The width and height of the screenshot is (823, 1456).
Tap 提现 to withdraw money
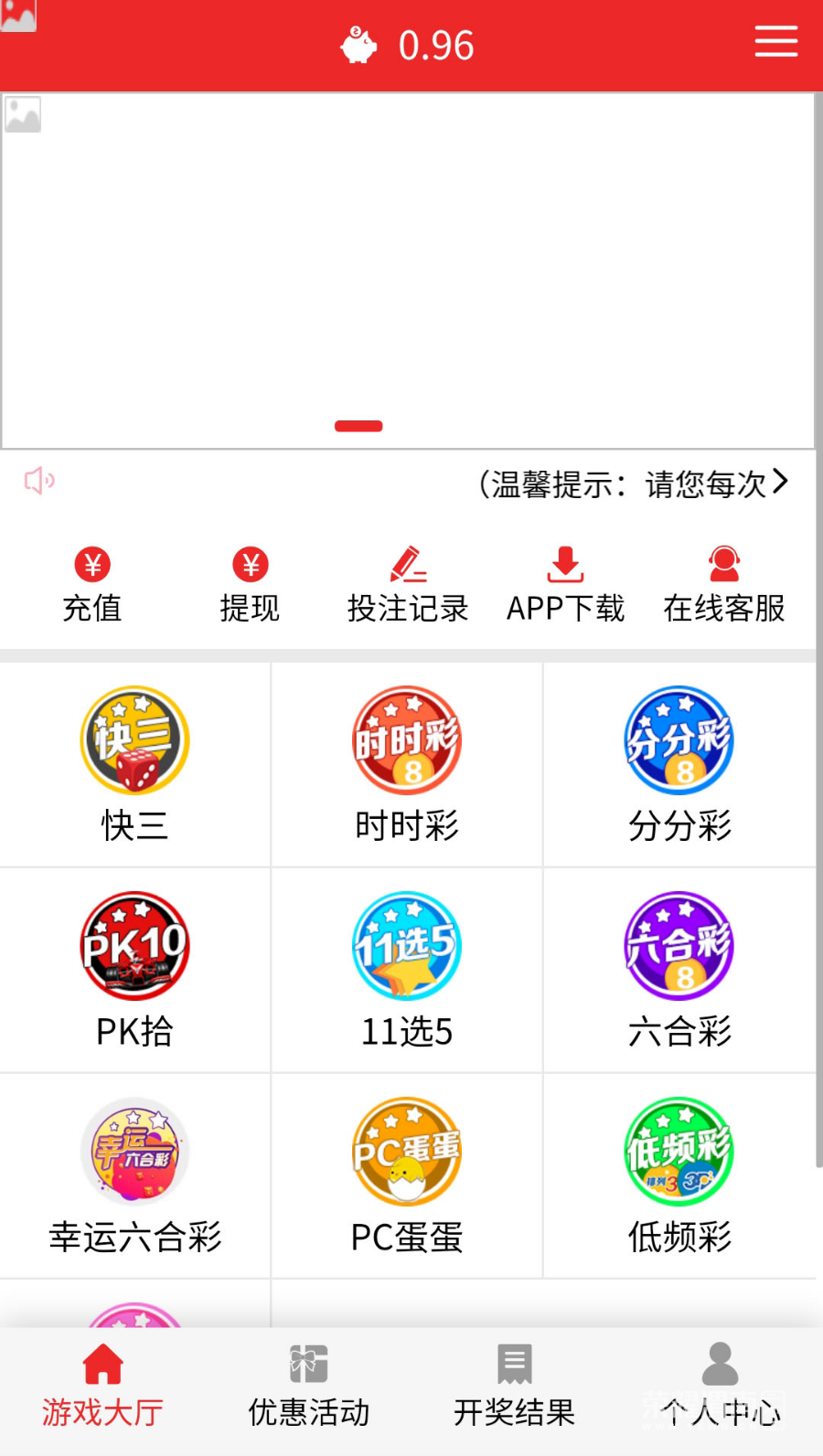tap(250, 582)
